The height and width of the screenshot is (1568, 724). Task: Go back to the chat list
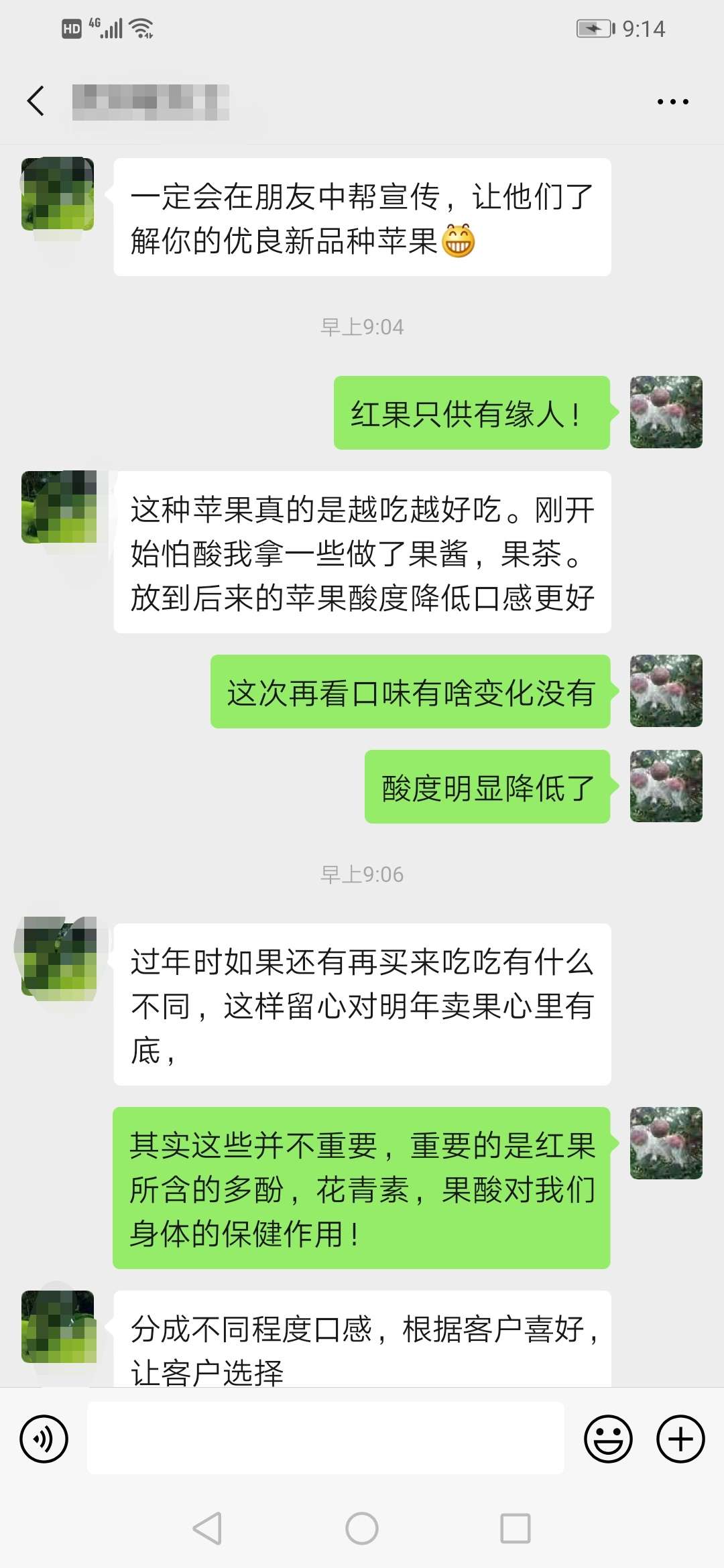[x=36, y=101]
